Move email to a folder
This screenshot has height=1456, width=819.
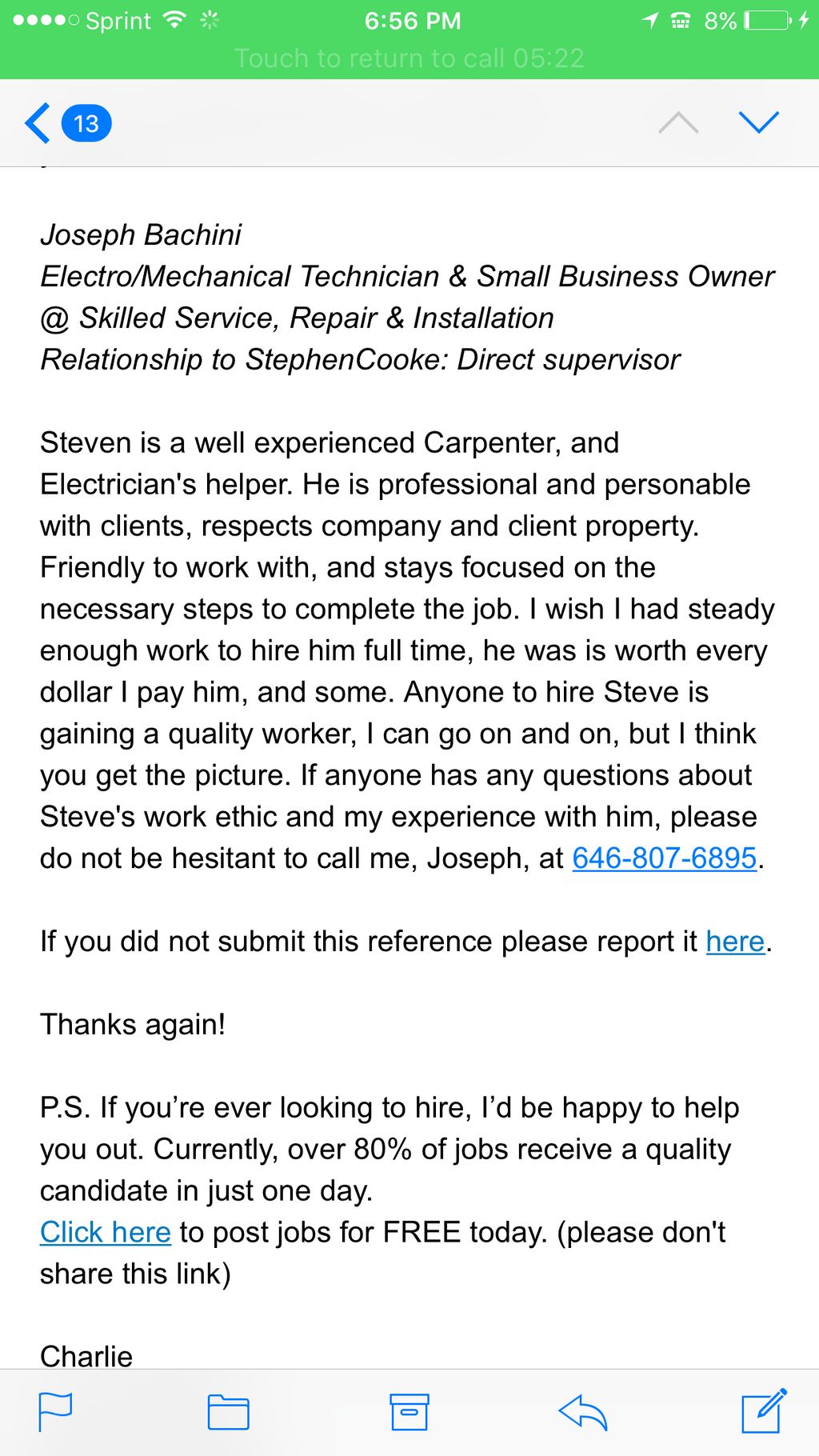[x=228, y=1412]
